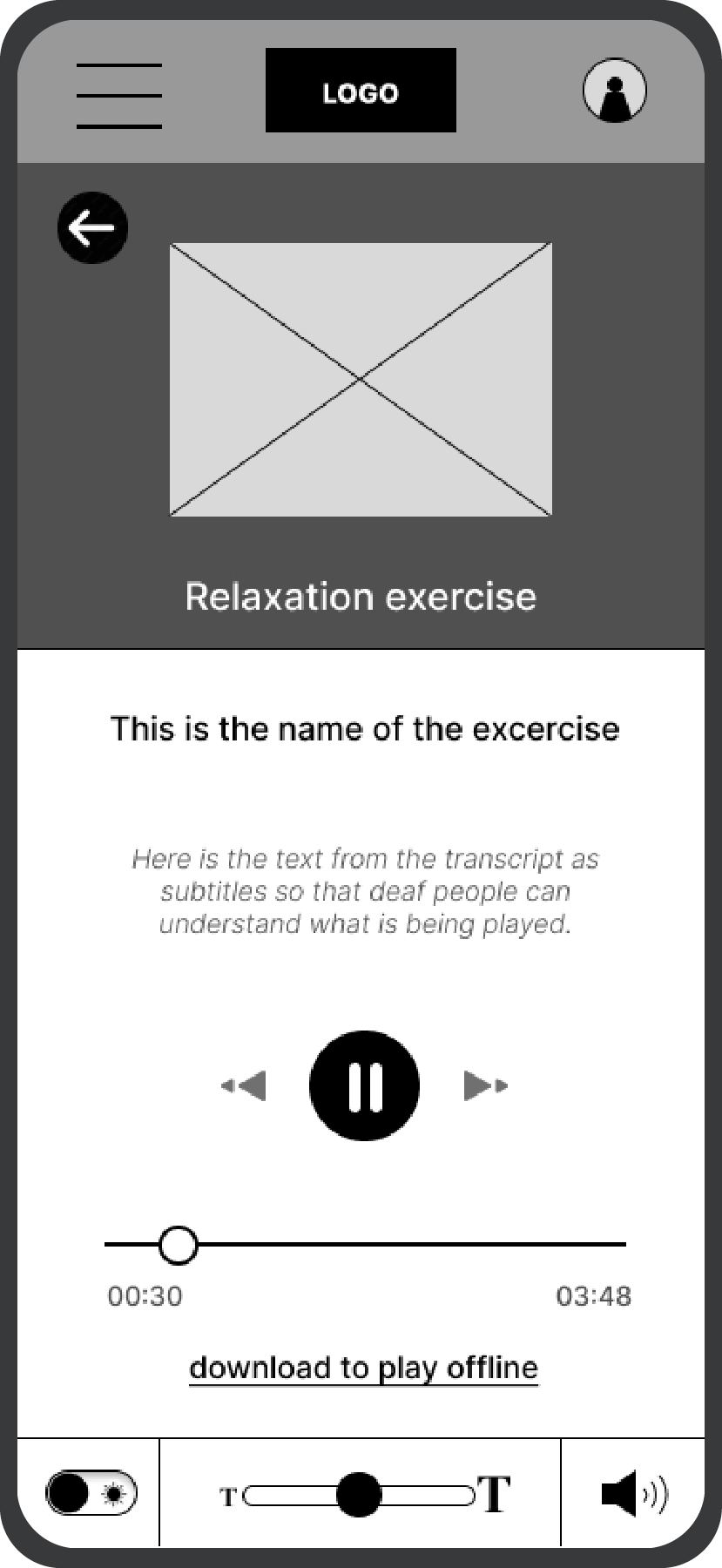Open the hamburger menu

(119, 96)
